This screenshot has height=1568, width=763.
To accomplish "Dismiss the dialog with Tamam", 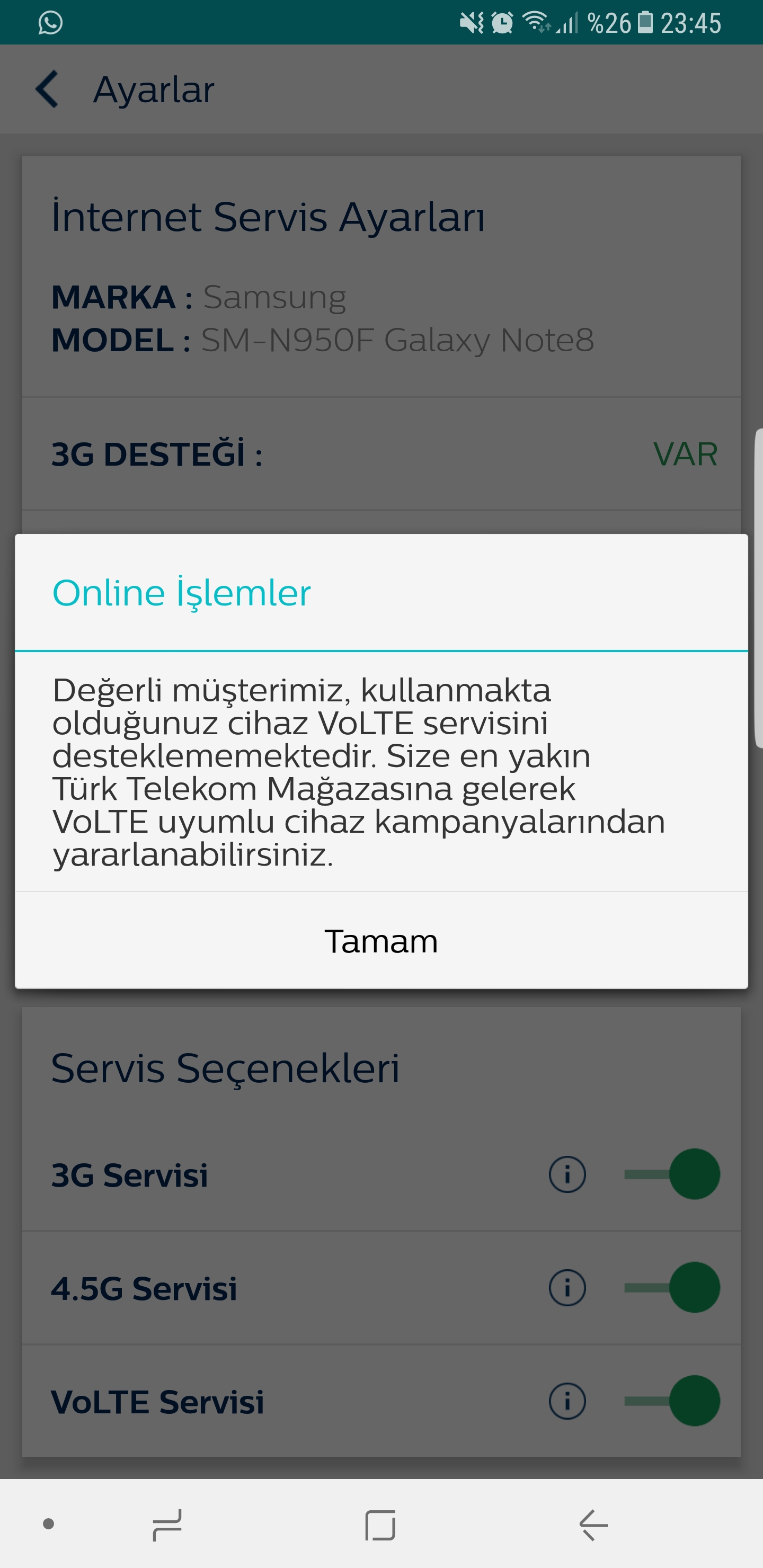I will 381,940.
